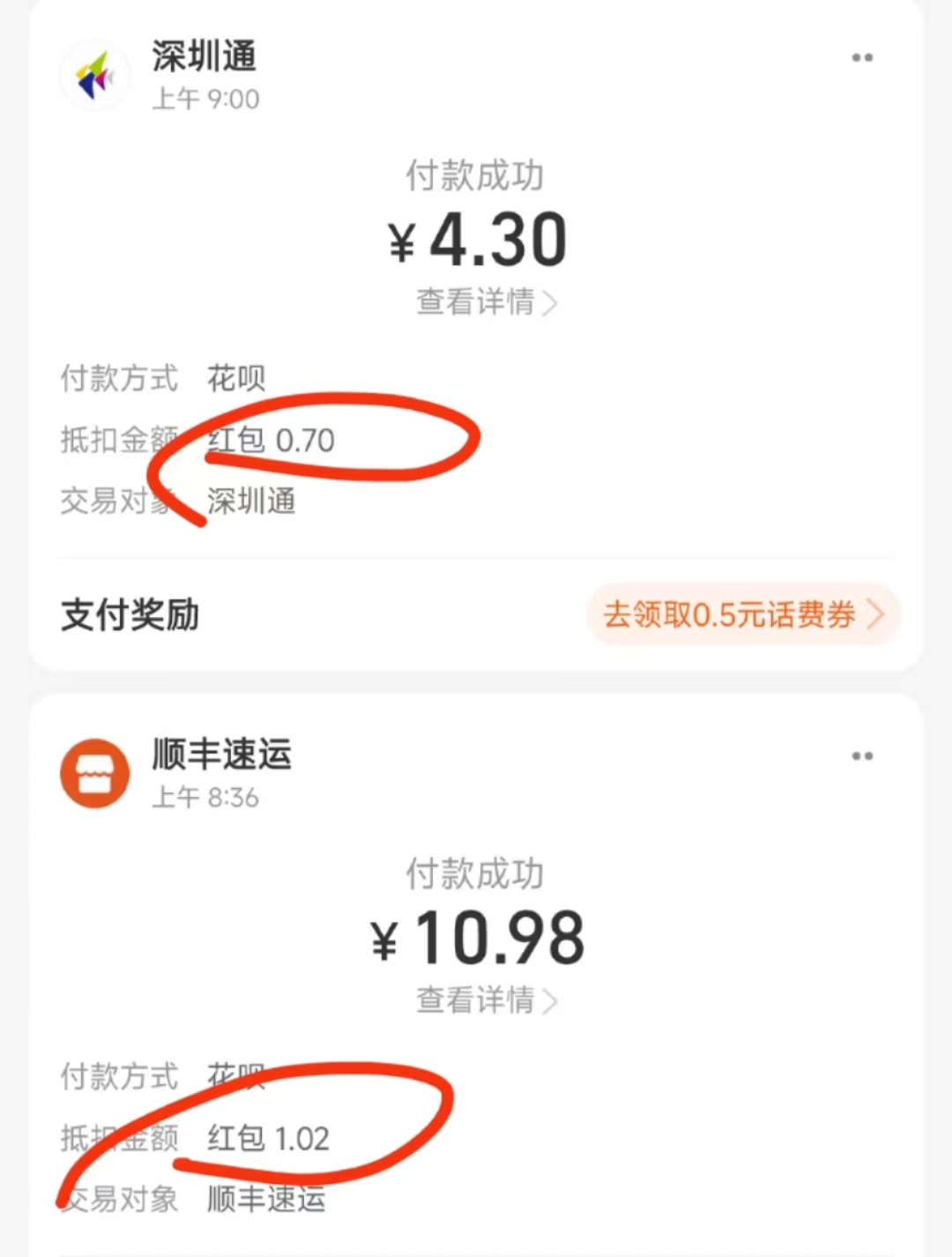The height and width of the screenshot is (1257, 952).
Task: Open the overflow menu on the 顺丰速运 card
Action: click(861, 756)
